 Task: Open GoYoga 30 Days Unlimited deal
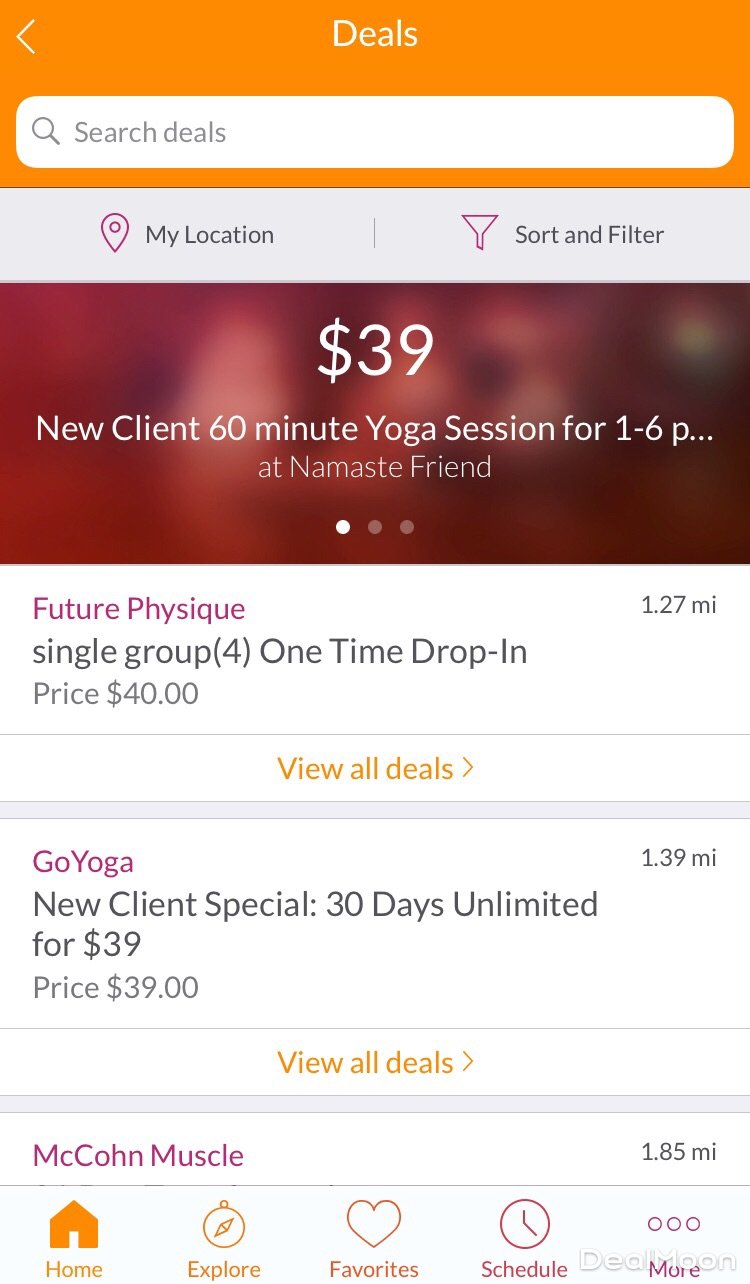pos(315,923)
